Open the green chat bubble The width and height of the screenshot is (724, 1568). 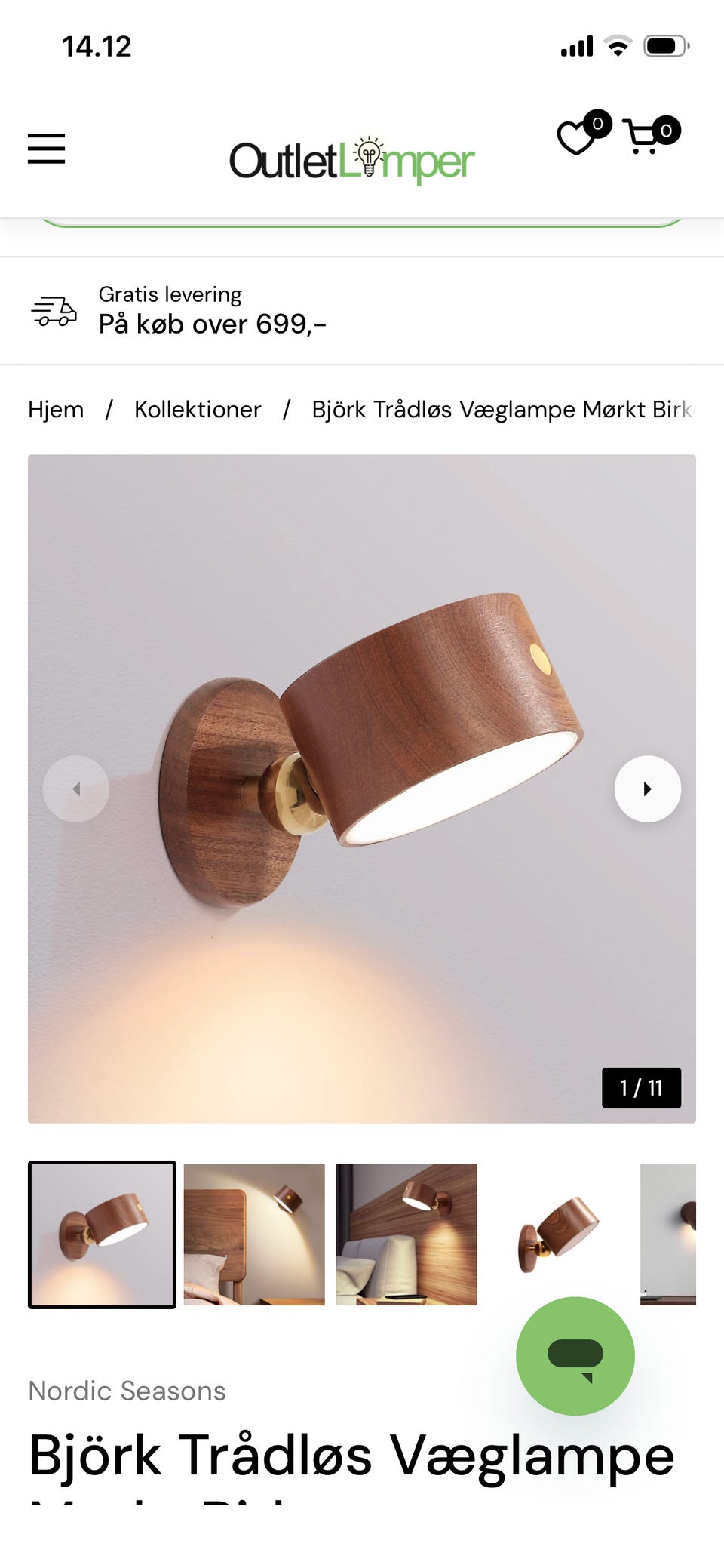coord(575,1356)
